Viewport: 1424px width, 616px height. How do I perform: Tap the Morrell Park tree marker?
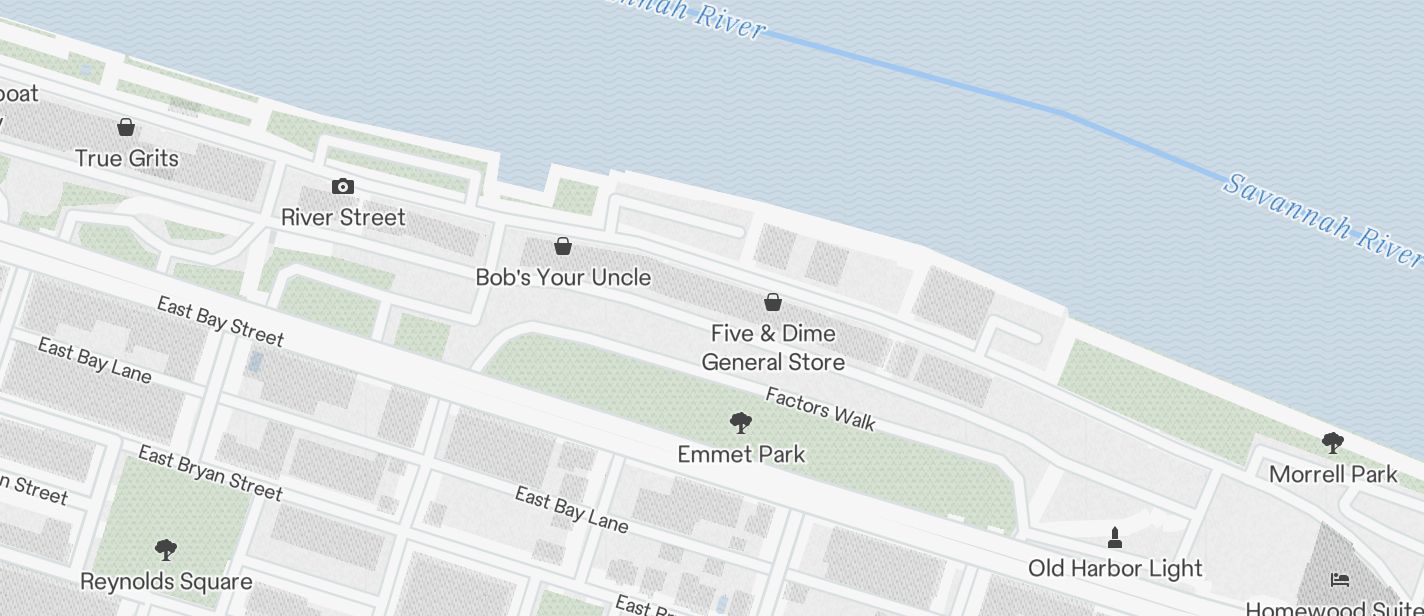[1332, 442]
